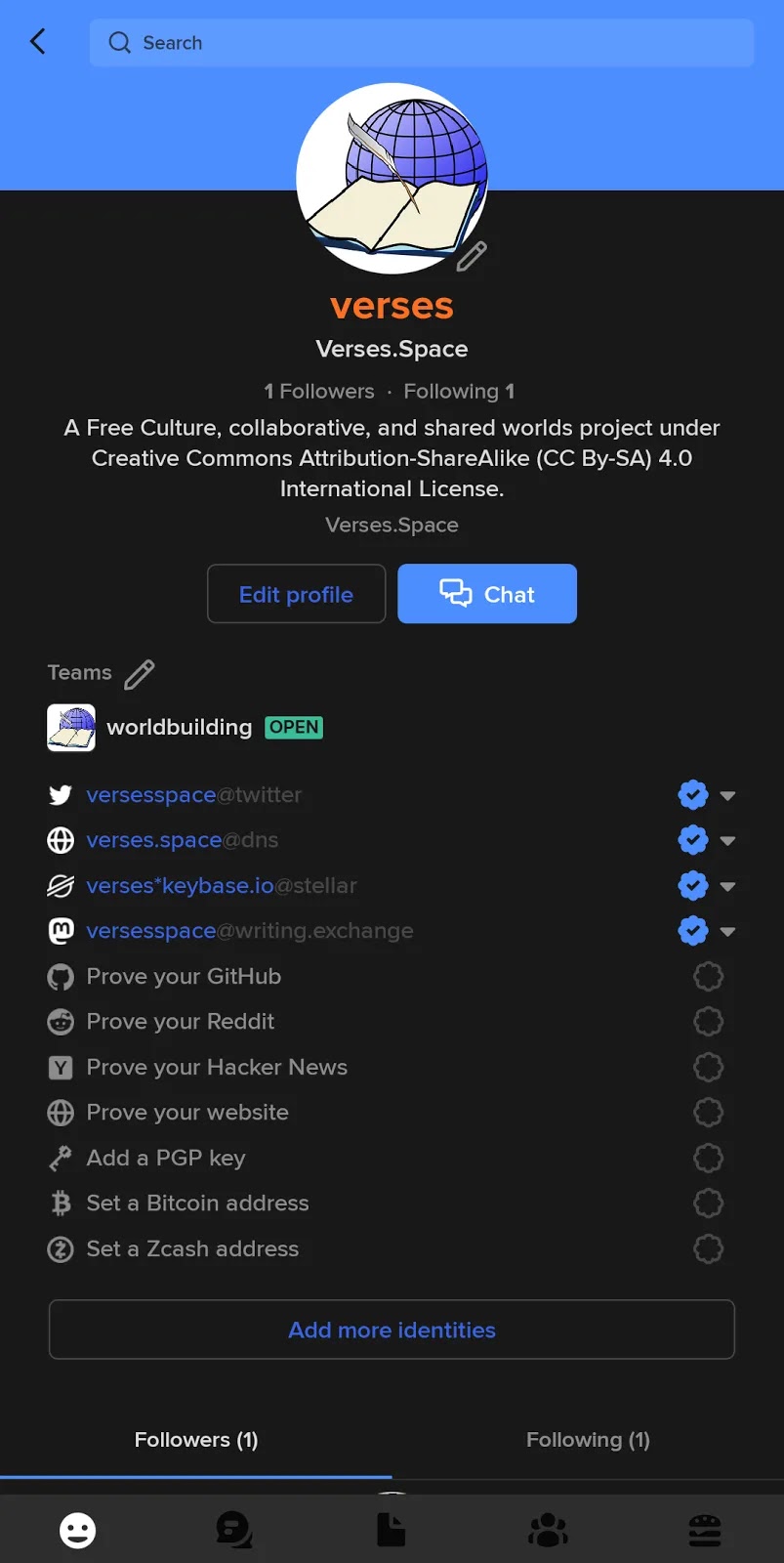Open the chat tab in bottom navigation
The height and width of the screenshot is (1563, 784).
tap(234, 1530)
